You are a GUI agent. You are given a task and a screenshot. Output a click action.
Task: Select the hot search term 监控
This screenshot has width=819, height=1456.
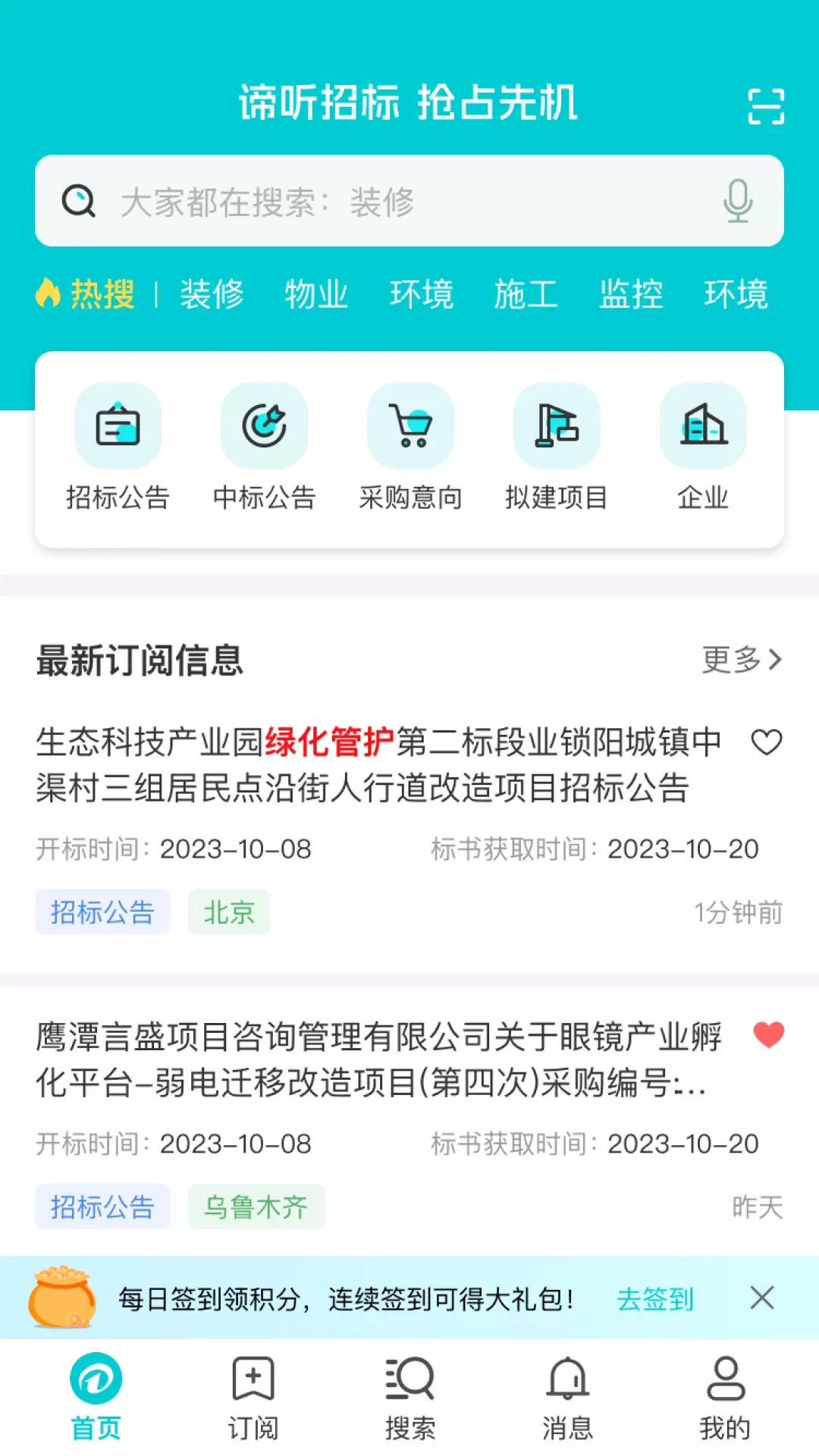(x=631, y=294)
